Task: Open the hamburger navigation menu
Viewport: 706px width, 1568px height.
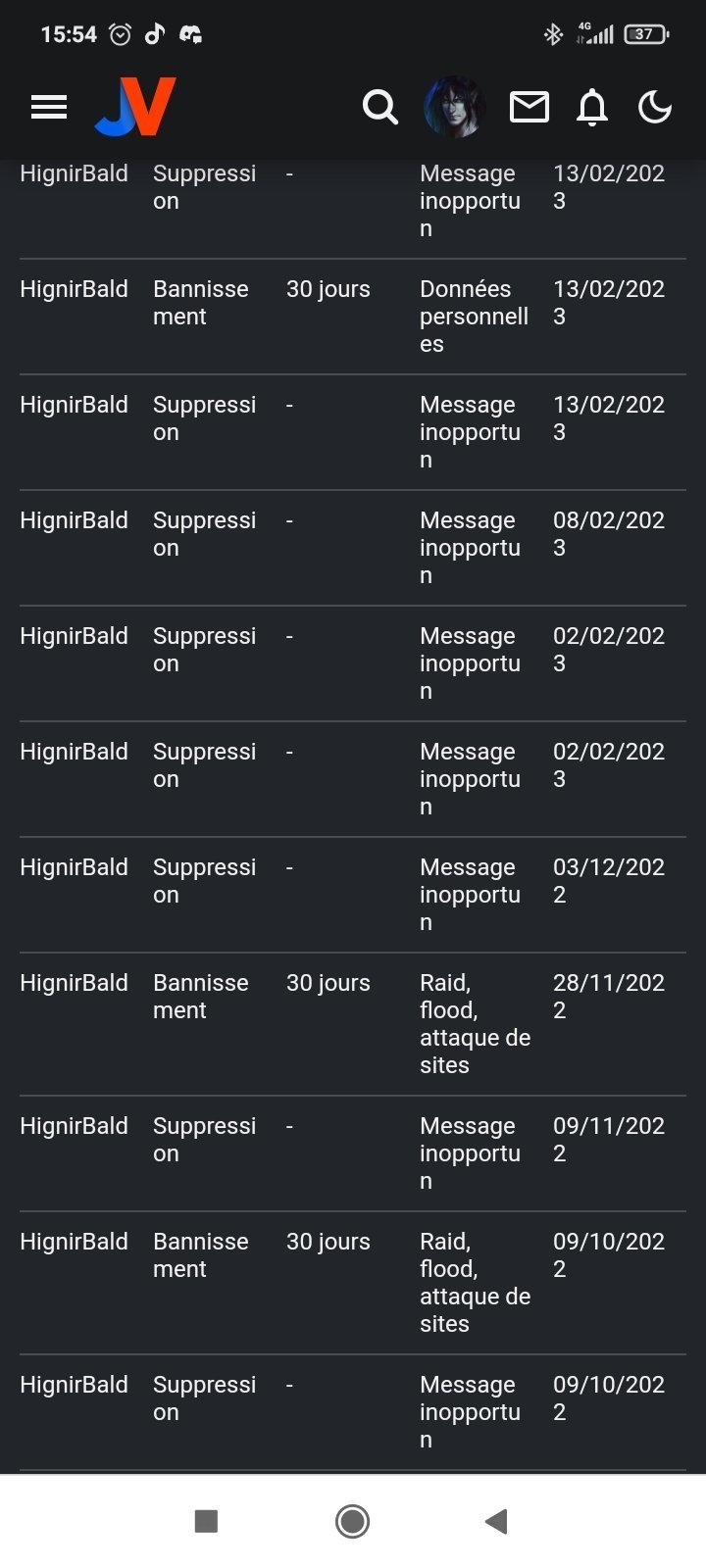Action: [x=49, y=107]
